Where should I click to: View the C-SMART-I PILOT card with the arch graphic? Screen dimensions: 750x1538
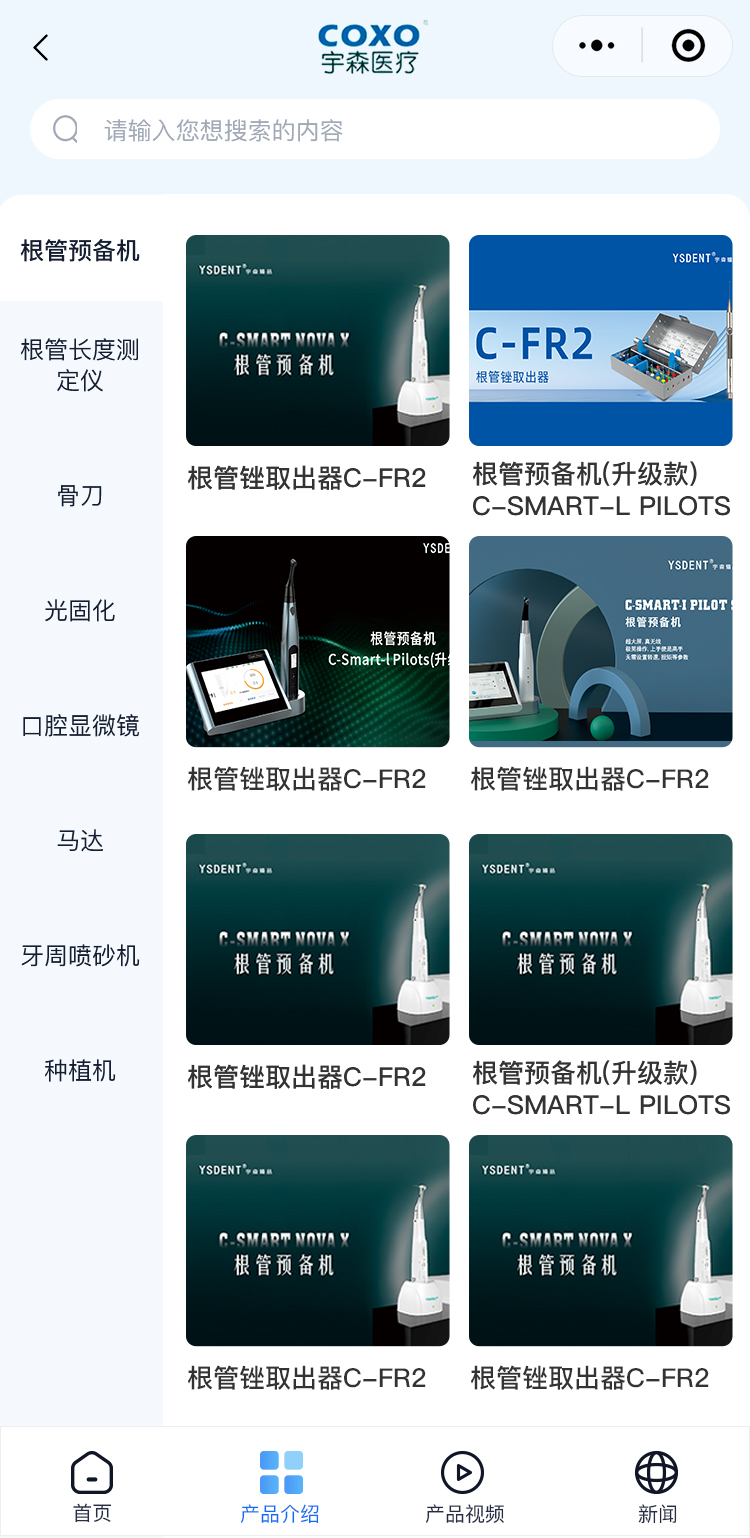click(x=600, y=641)
